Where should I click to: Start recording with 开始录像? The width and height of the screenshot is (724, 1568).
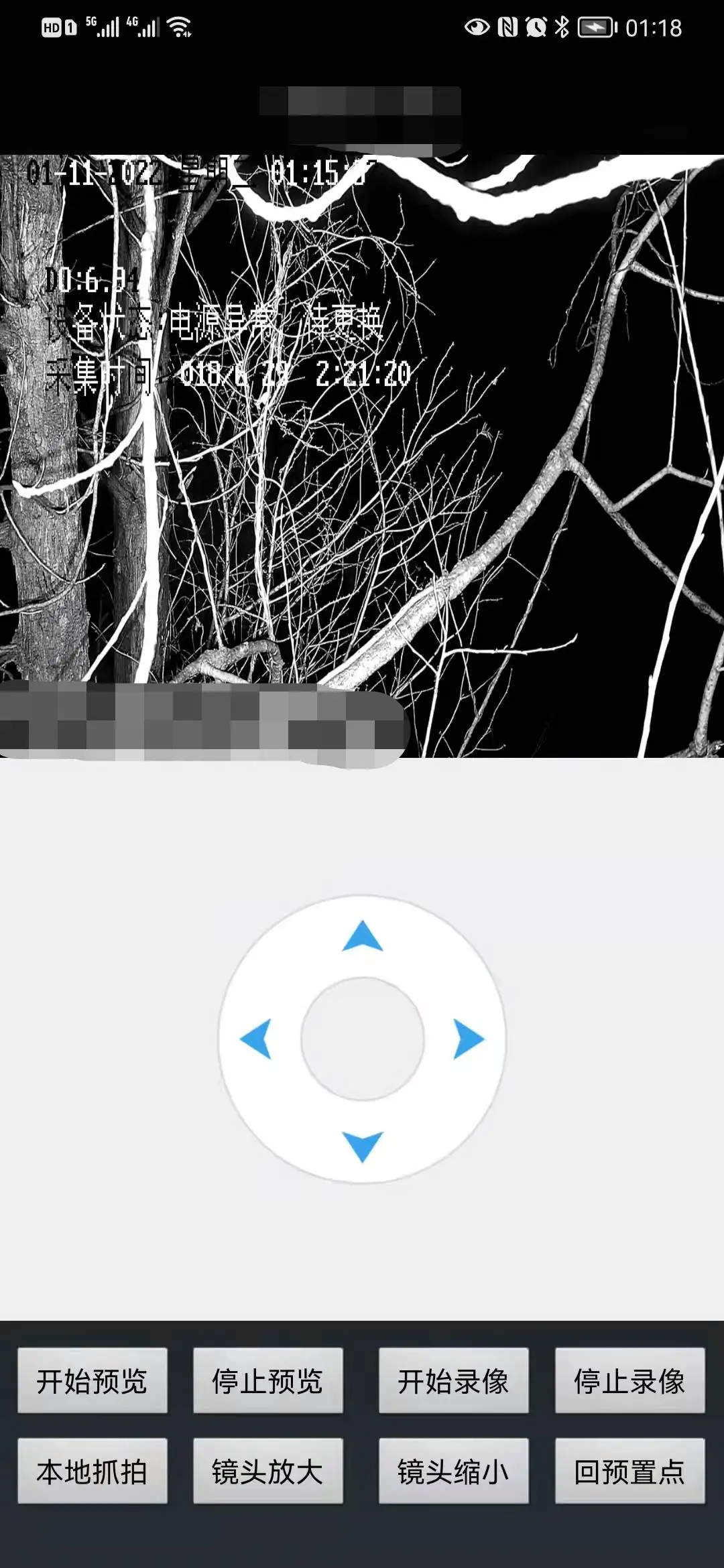click(x=454, y=1381)
